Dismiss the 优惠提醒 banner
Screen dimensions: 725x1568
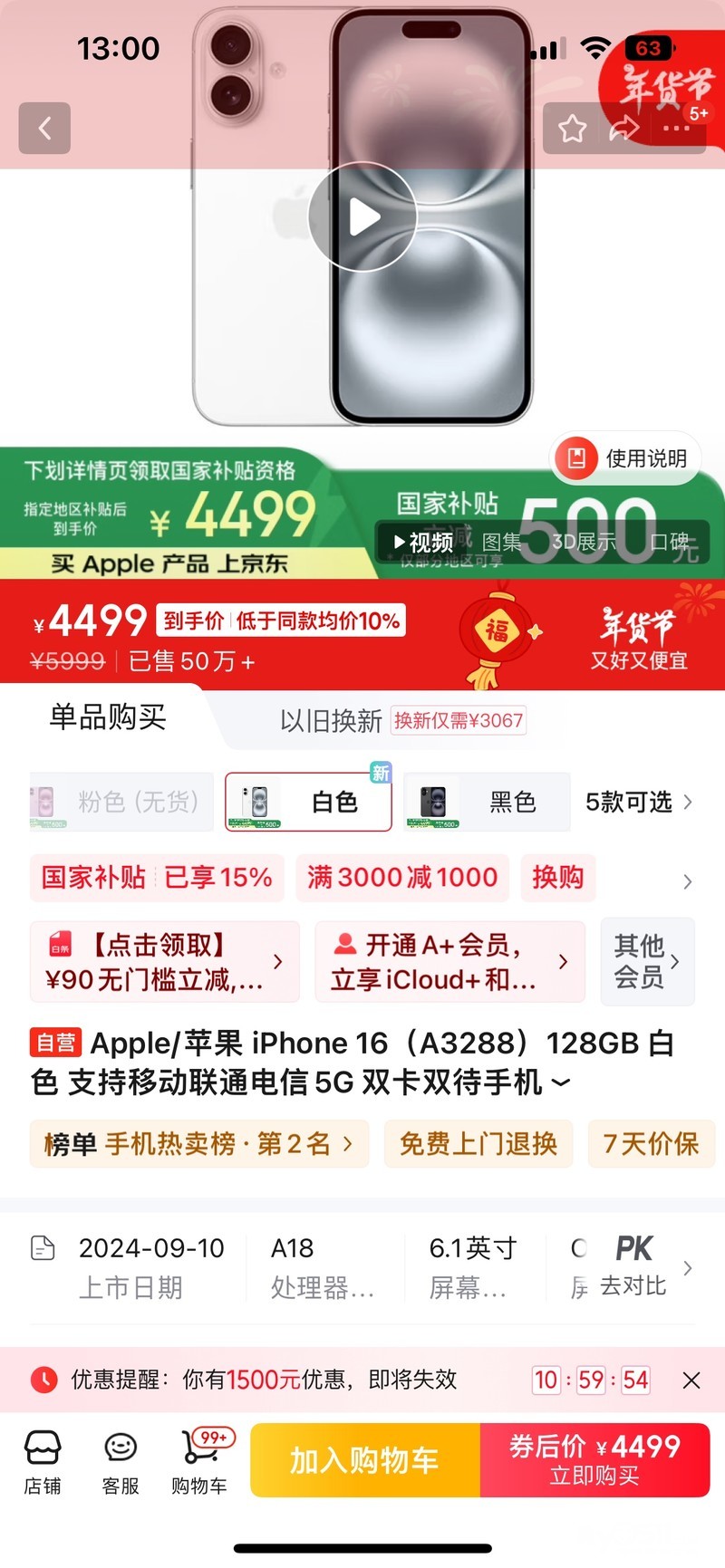(691, 1380)
